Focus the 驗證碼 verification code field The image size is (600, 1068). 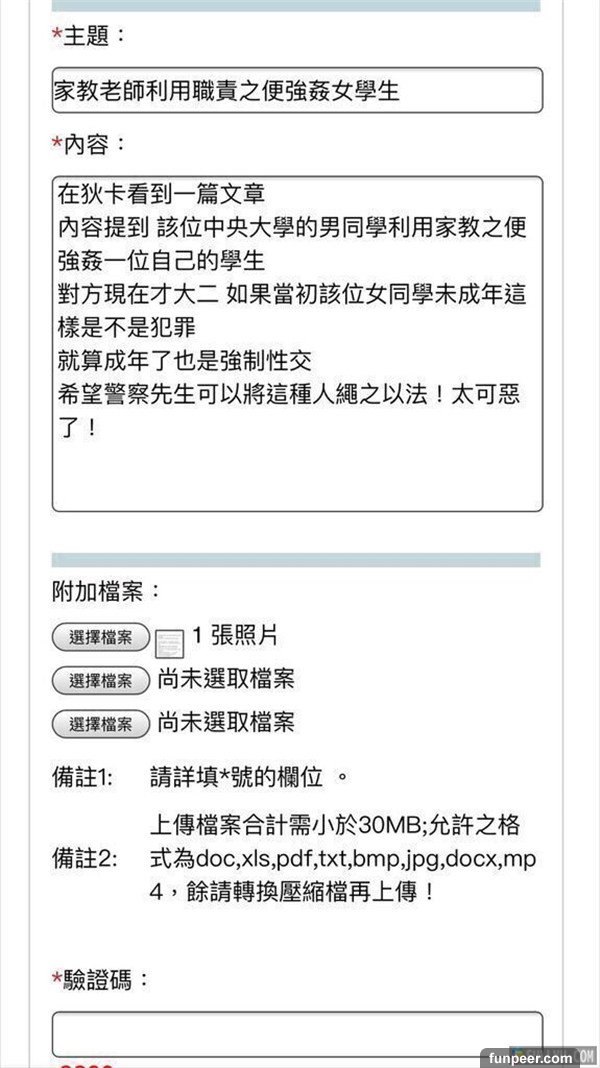297,1033
